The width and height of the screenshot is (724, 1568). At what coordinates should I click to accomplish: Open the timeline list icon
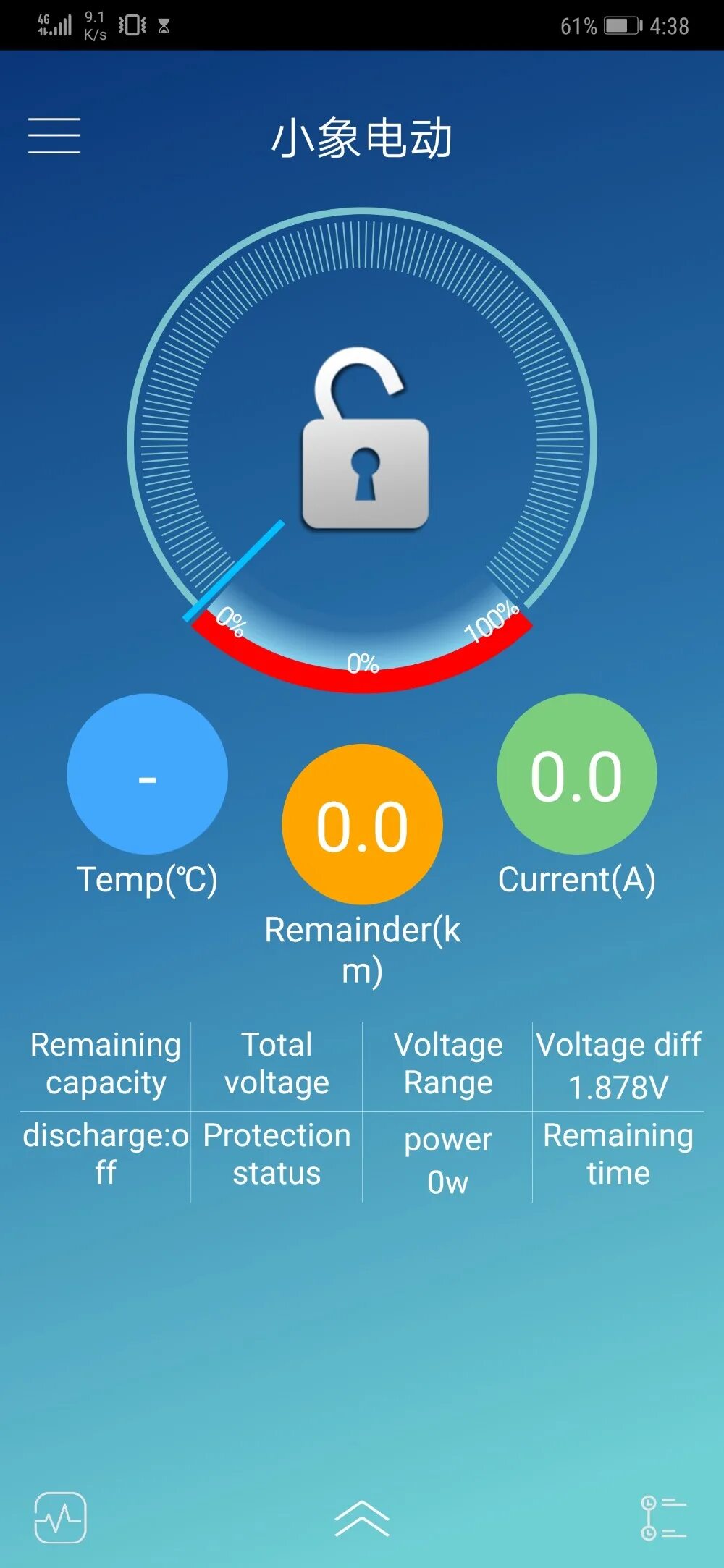(x=662, y=1517)
